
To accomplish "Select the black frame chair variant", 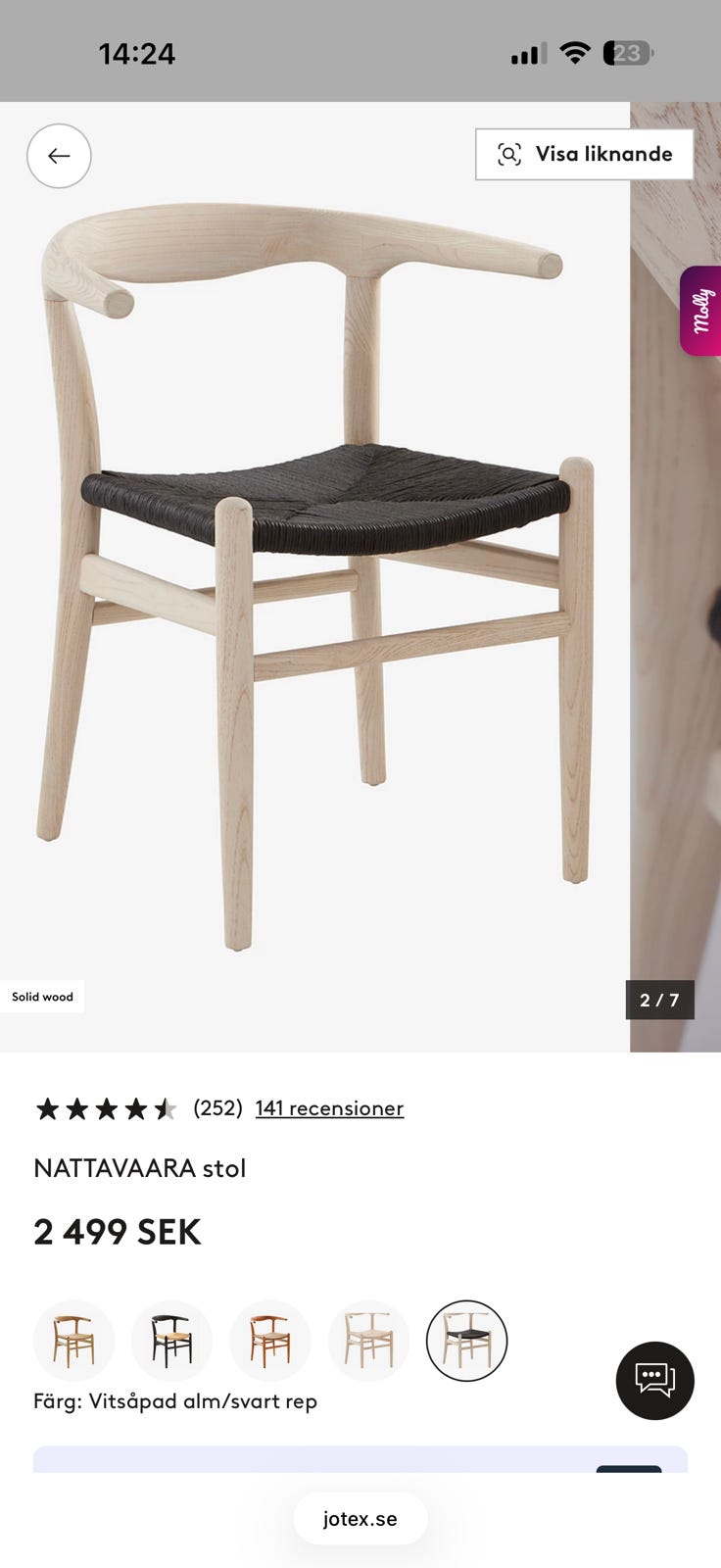I will (x=171, y=1340).
